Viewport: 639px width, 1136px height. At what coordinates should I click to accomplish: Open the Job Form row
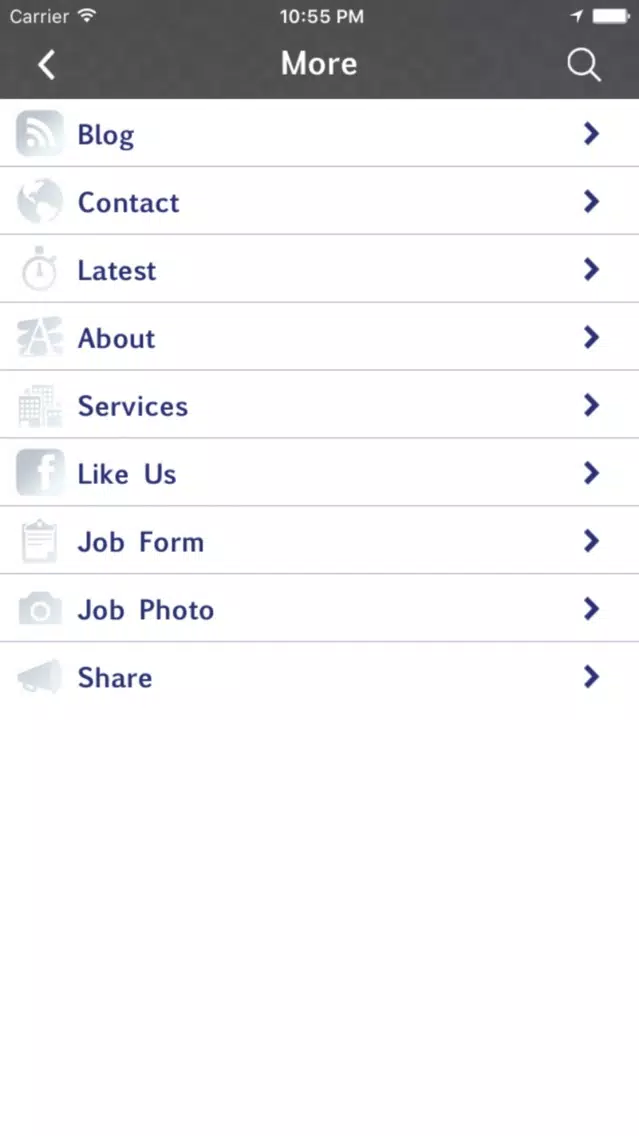pyautogui.click(x=320, y=540)
